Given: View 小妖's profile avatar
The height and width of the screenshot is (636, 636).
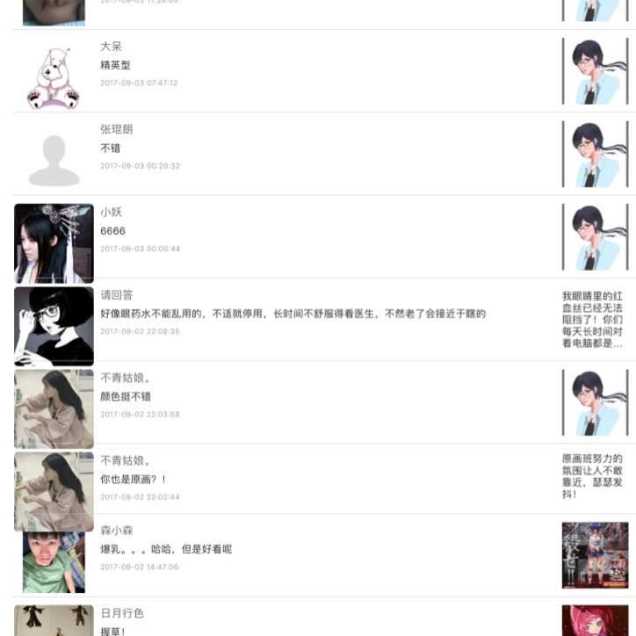Looking at the screenshot, I should tap(53, 243).
